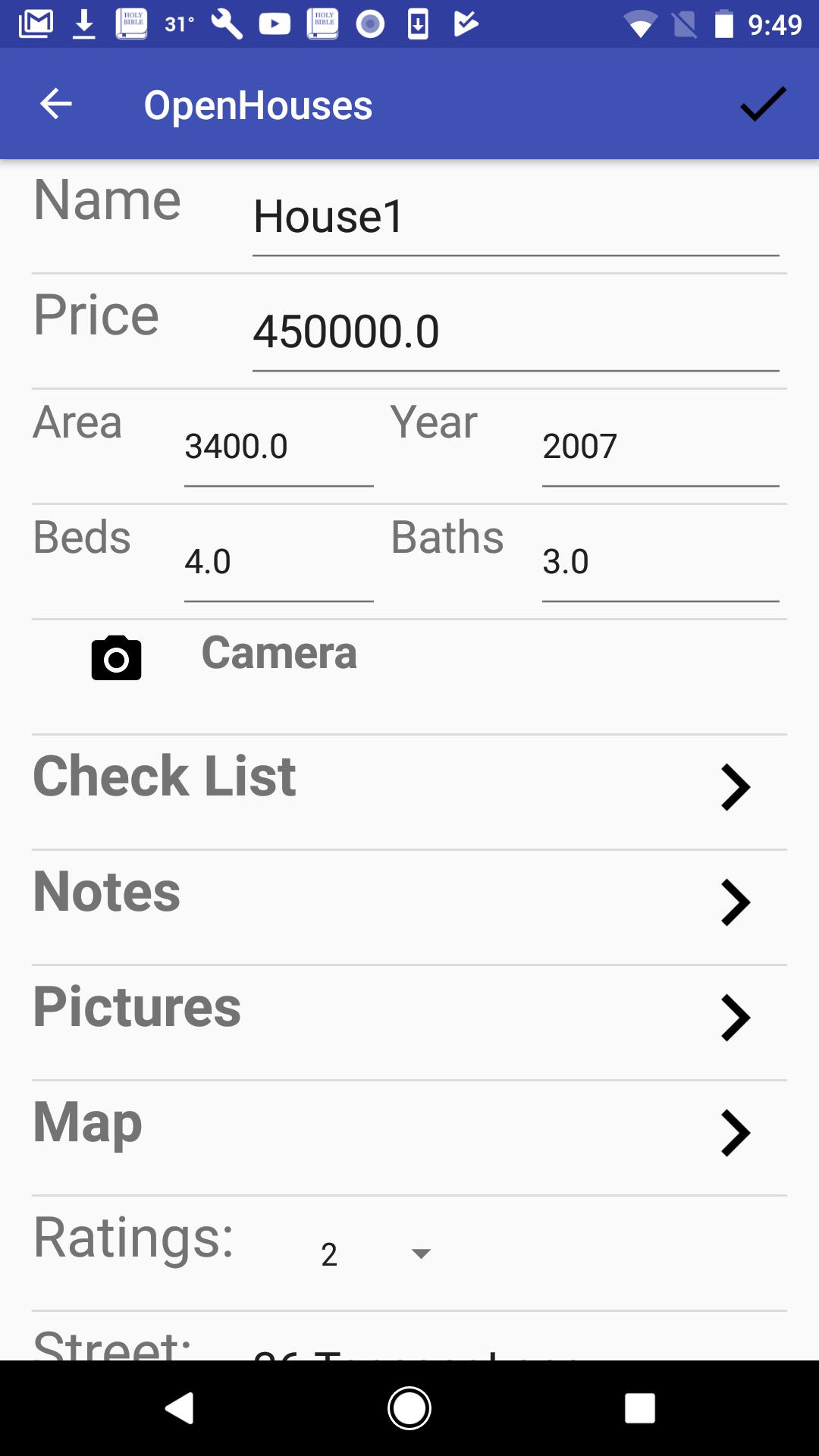
Task: Edit the Beds field
Action: (278, 562)
